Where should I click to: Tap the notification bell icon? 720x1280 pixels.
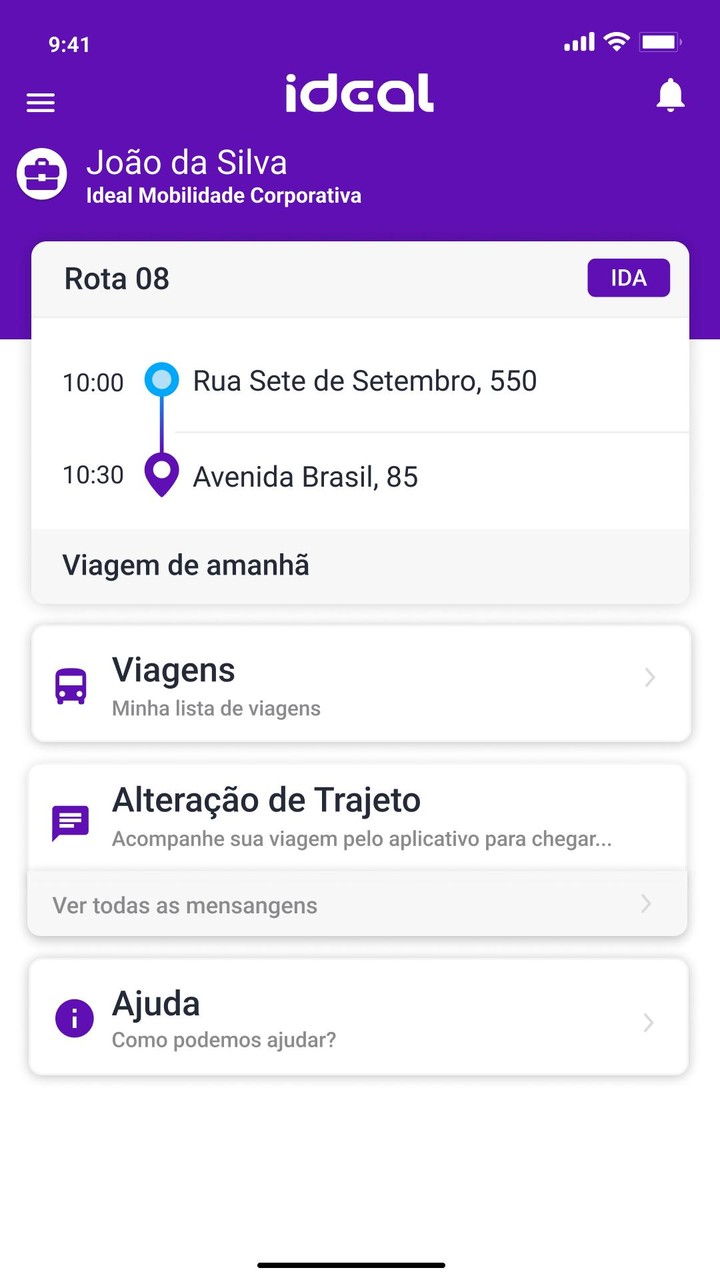[x=671, y=95]
